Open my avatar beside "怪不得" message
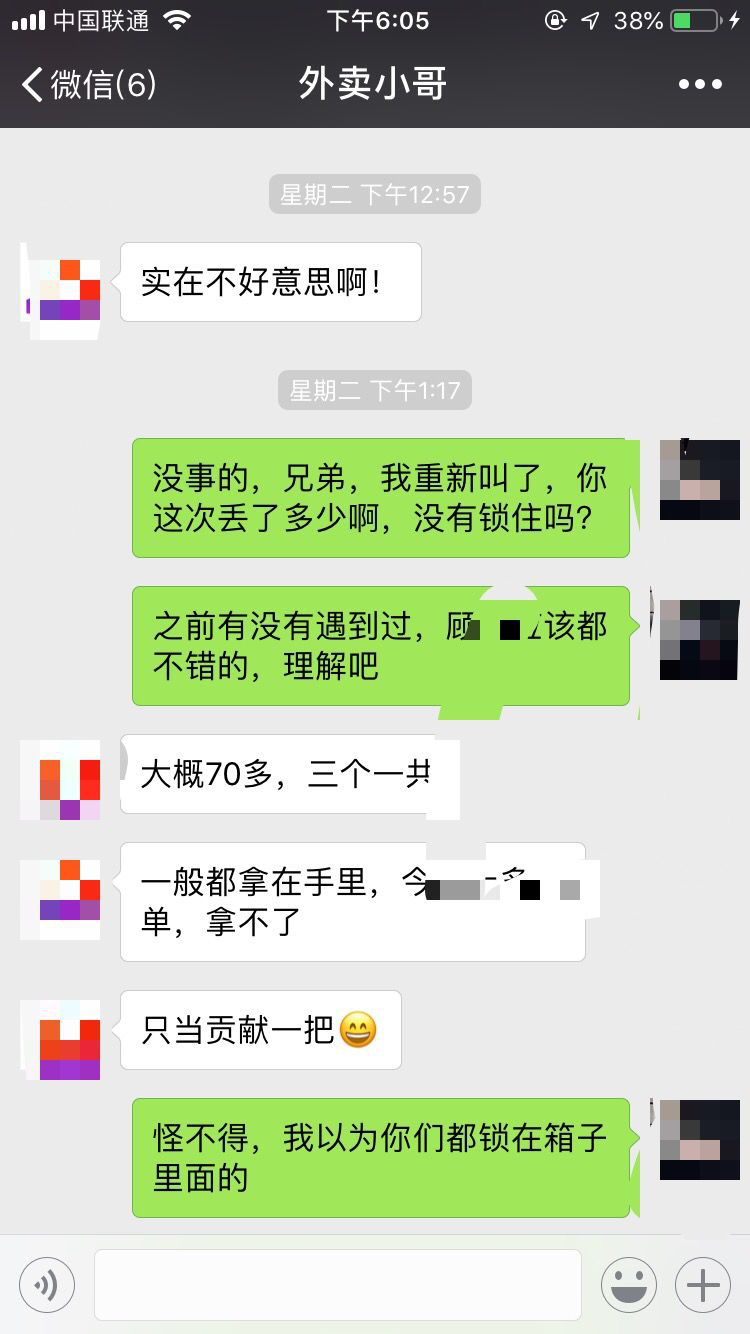 click(699, 1140)
